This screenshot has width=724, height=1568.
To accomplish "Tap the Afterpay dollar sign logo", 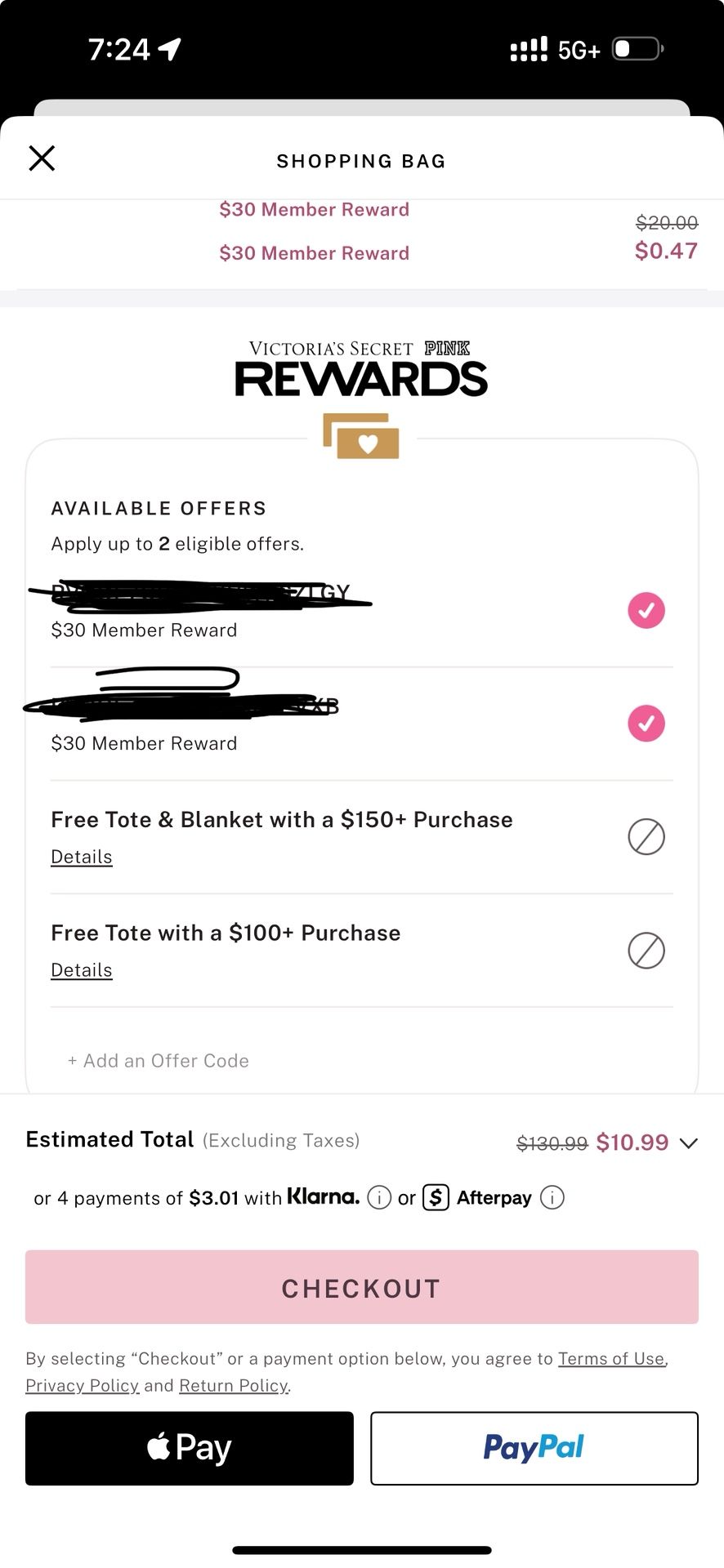I will tap(436, 1197).
